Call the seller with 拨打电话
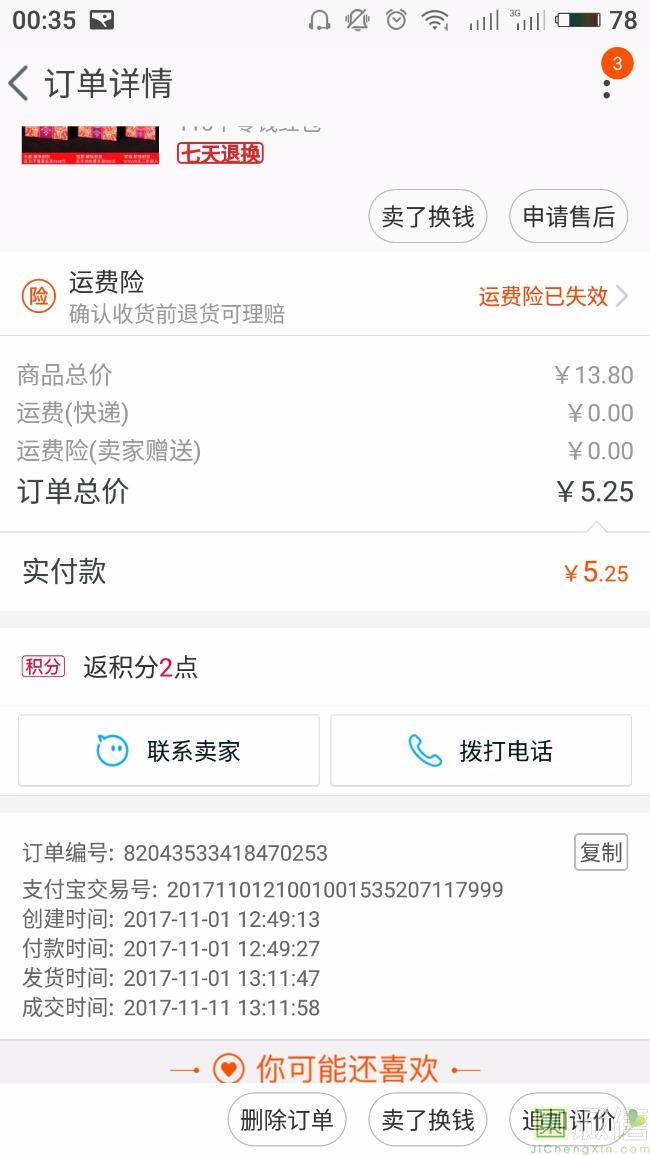 481,751
